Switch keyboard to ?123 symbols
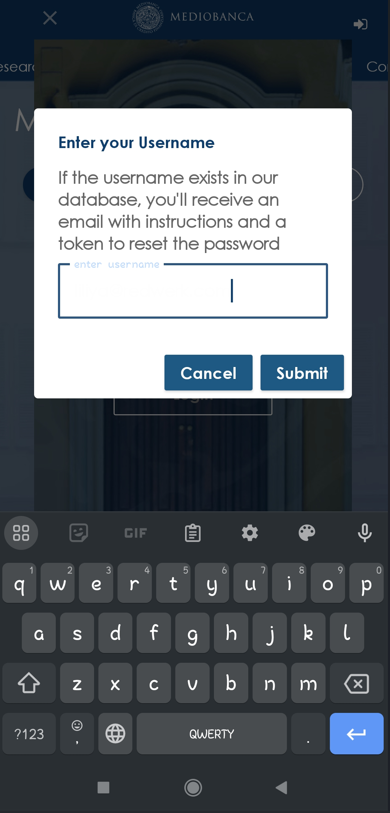390x813 pixels. 29,734
